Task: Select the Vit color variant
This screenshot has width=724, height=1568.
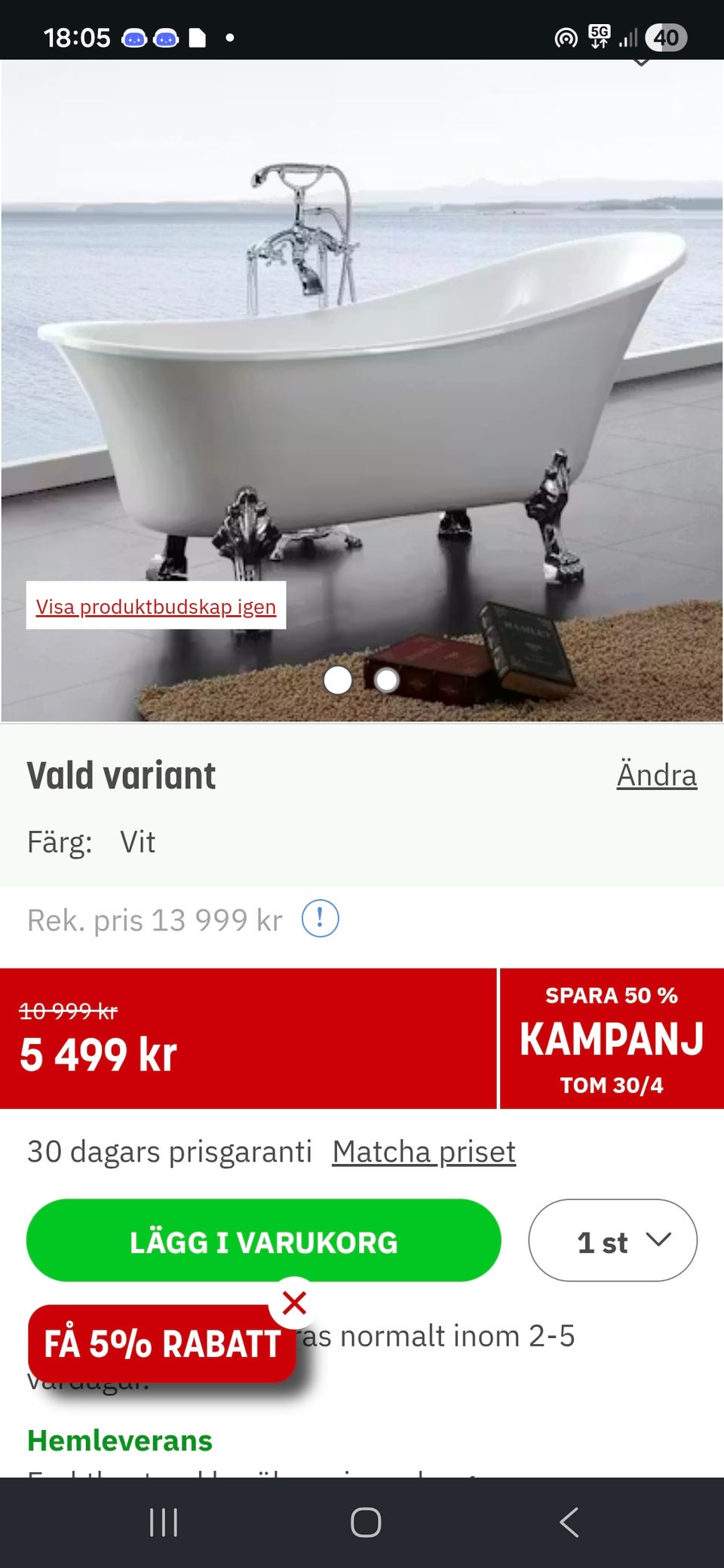Action: click(x=138, y=842)
